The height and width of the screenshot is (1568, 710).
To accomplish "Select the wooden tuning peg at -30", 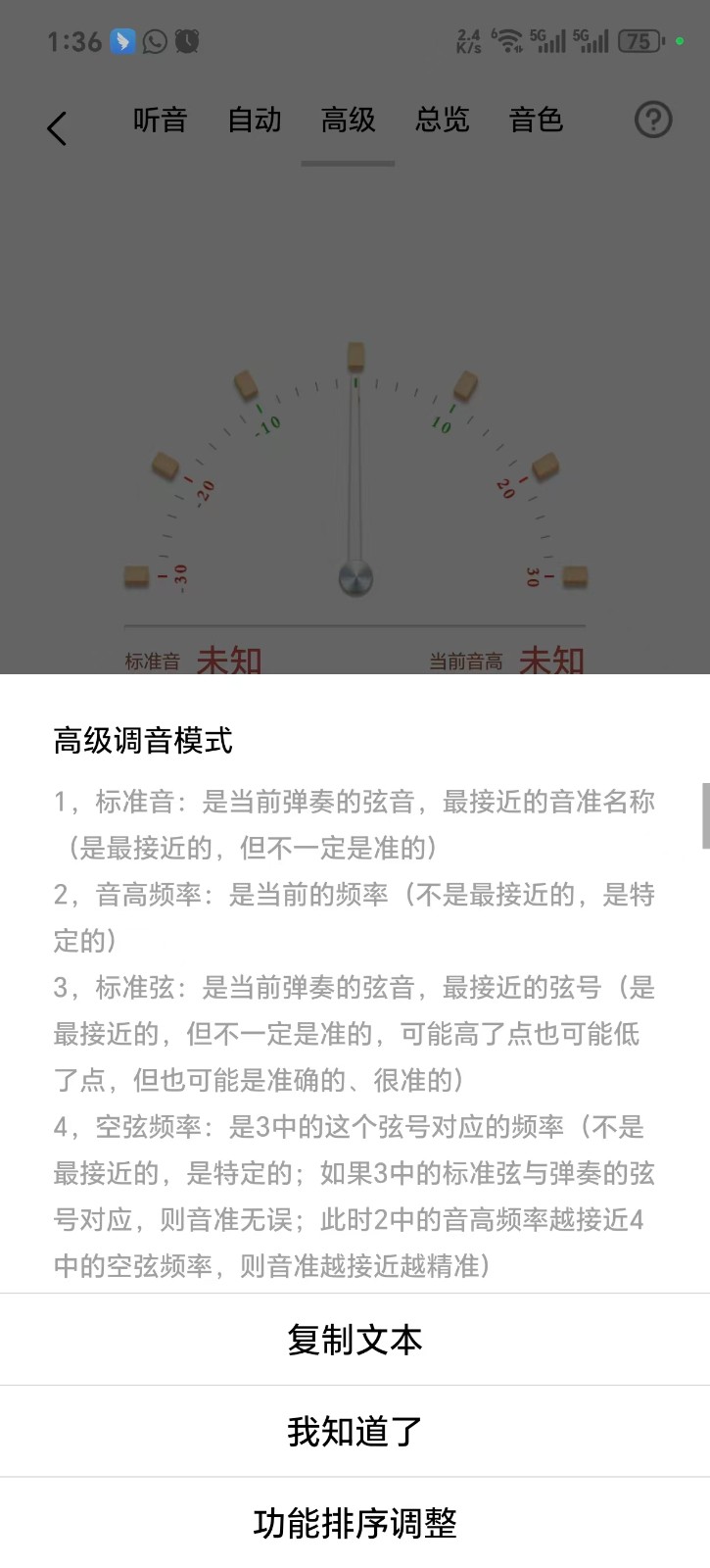I will click(x=137, y=577).
